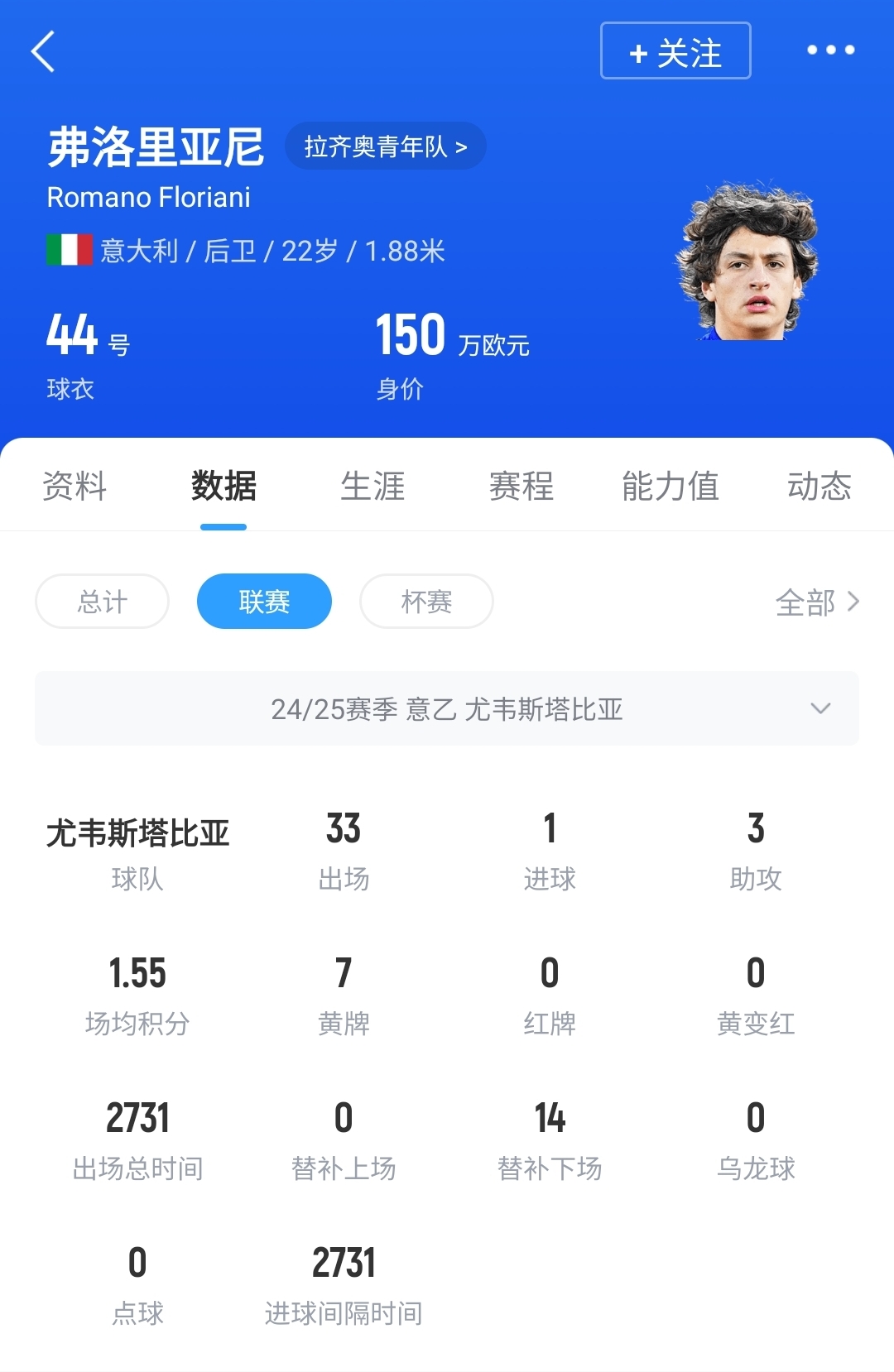Open the three-dot overflow menu
The height and width of the screenshot is (1372, 894).
(830, 50)
